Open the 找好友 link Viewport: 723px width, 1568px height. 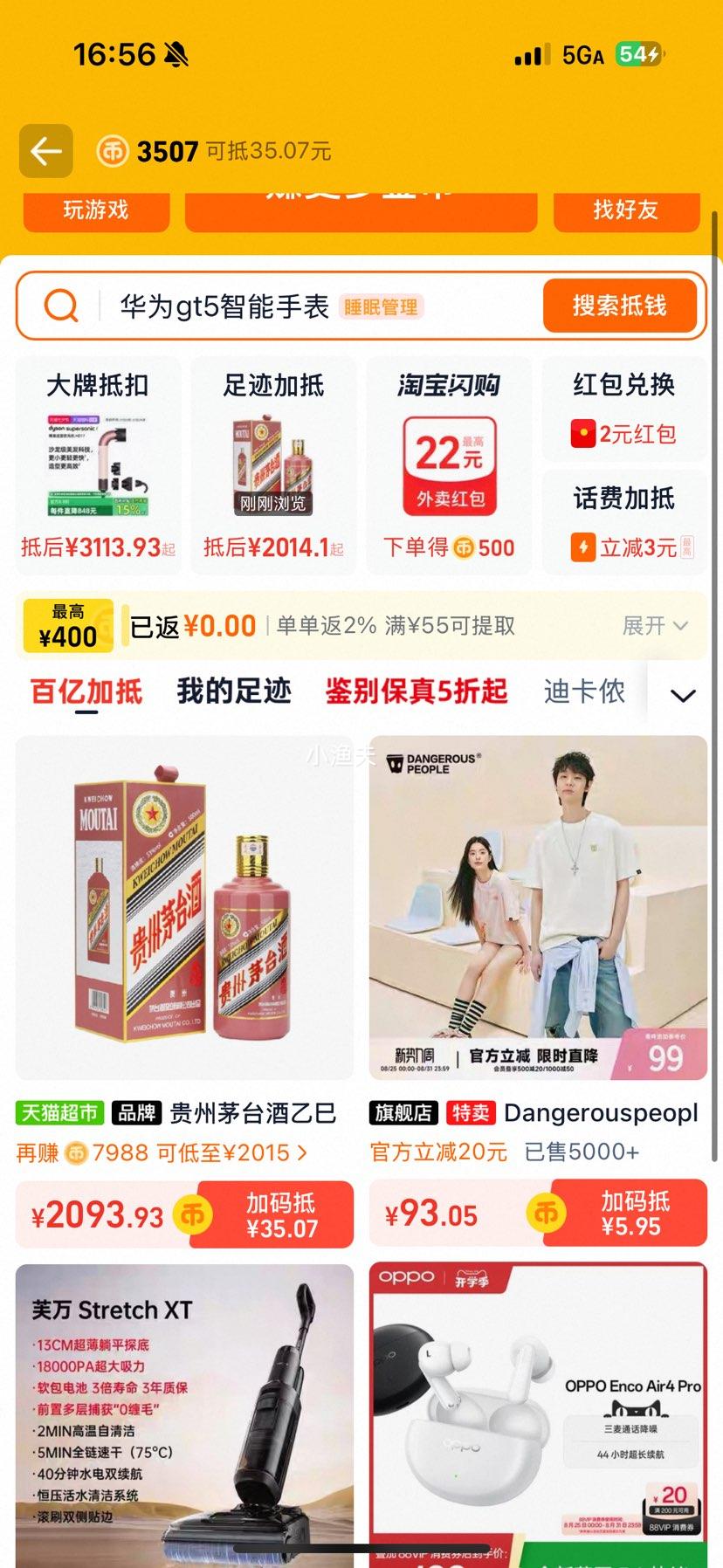click(x=626, y=210)
